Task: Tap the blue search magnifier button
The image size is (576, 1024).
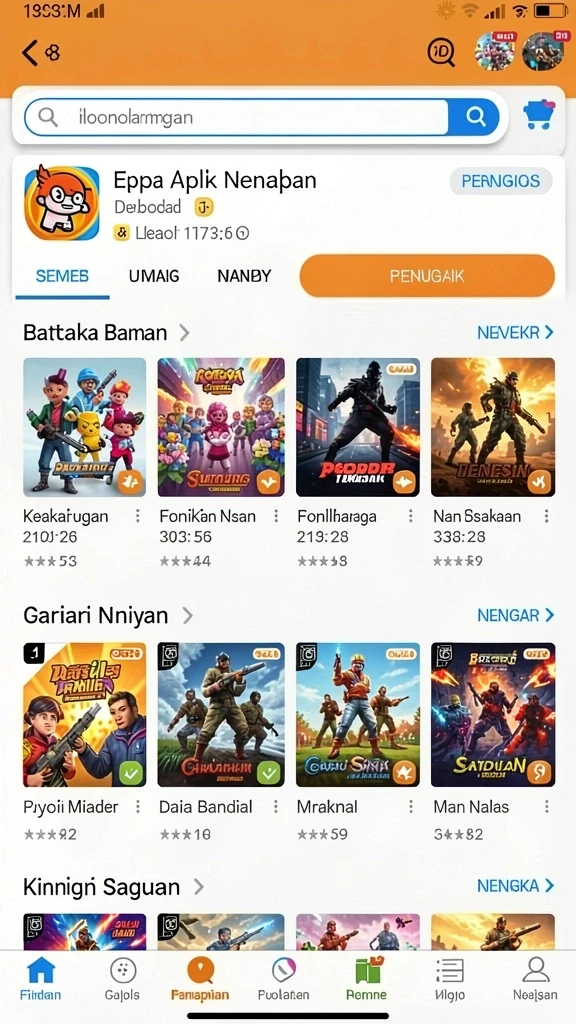Action: tap(474, 118)
